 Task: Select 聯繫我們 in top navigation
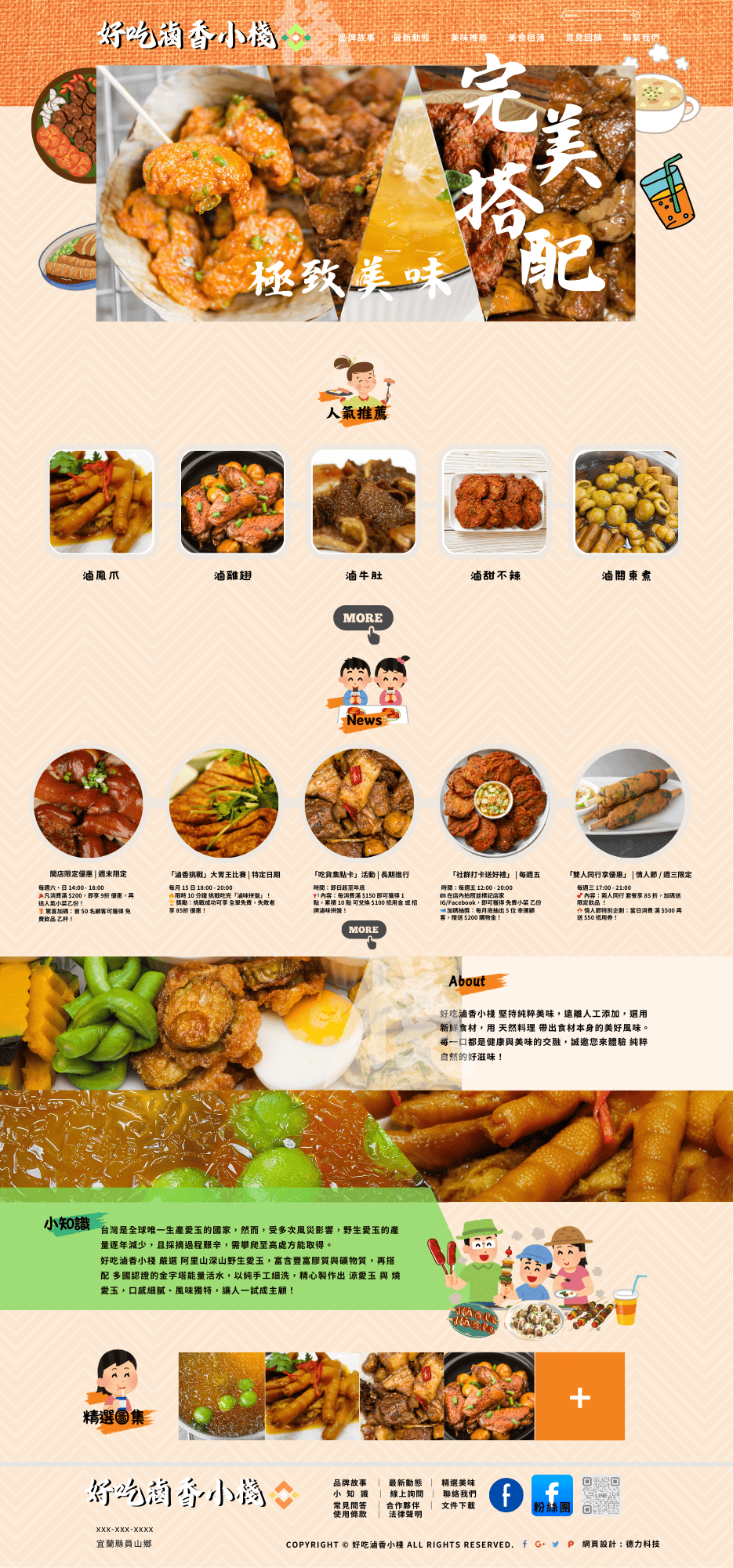(x=641, y=38)
